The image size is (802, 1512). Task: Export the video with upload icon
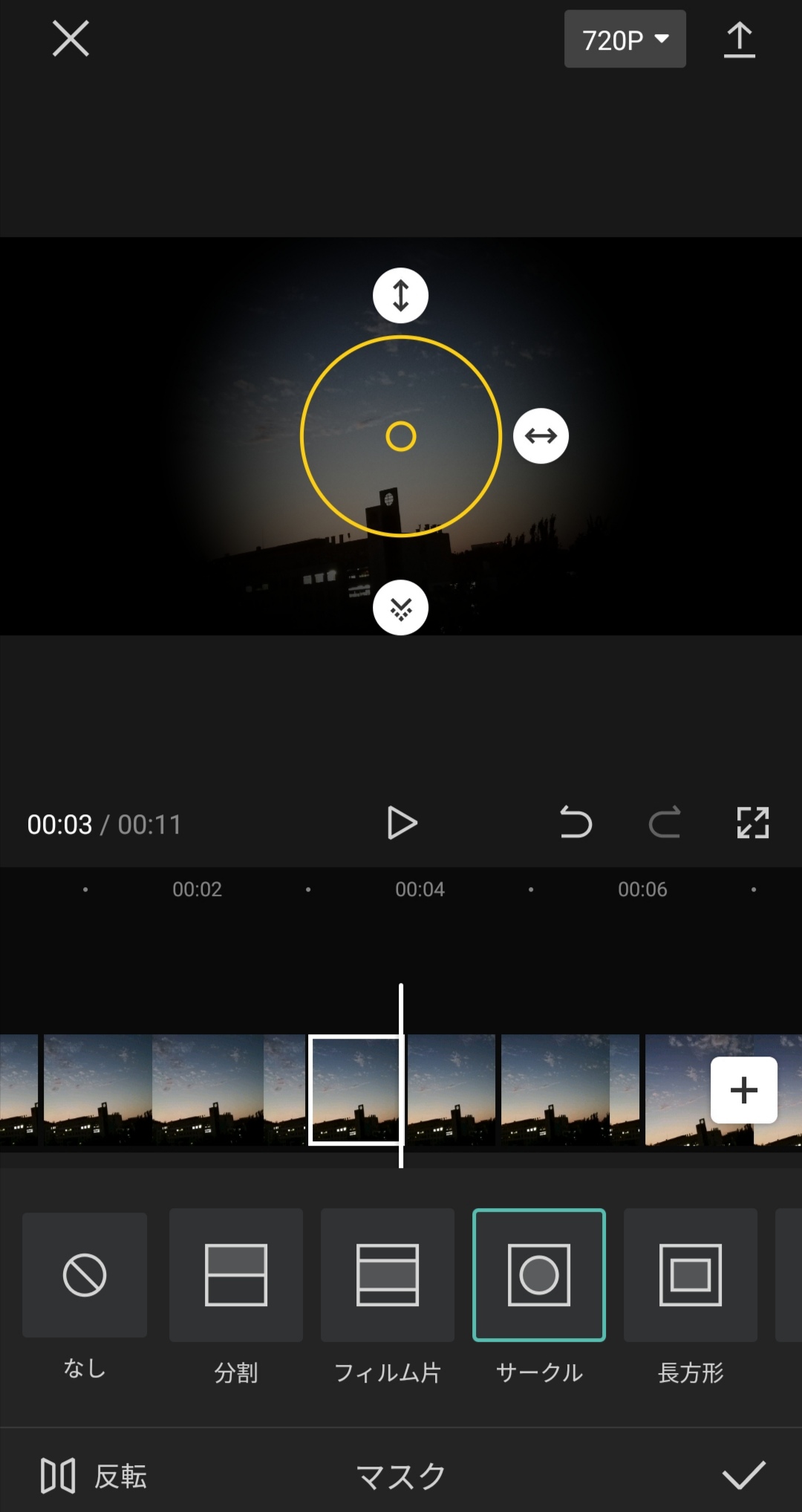[x=739, y=39]
